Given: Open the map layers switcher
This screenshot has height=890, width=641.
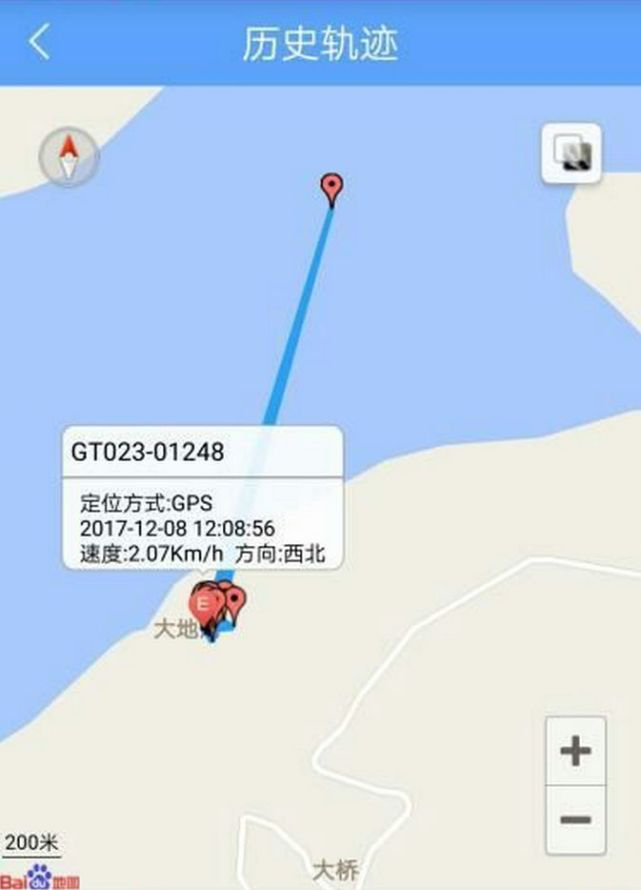Looking at the screenshot, I should click(572, 154).
